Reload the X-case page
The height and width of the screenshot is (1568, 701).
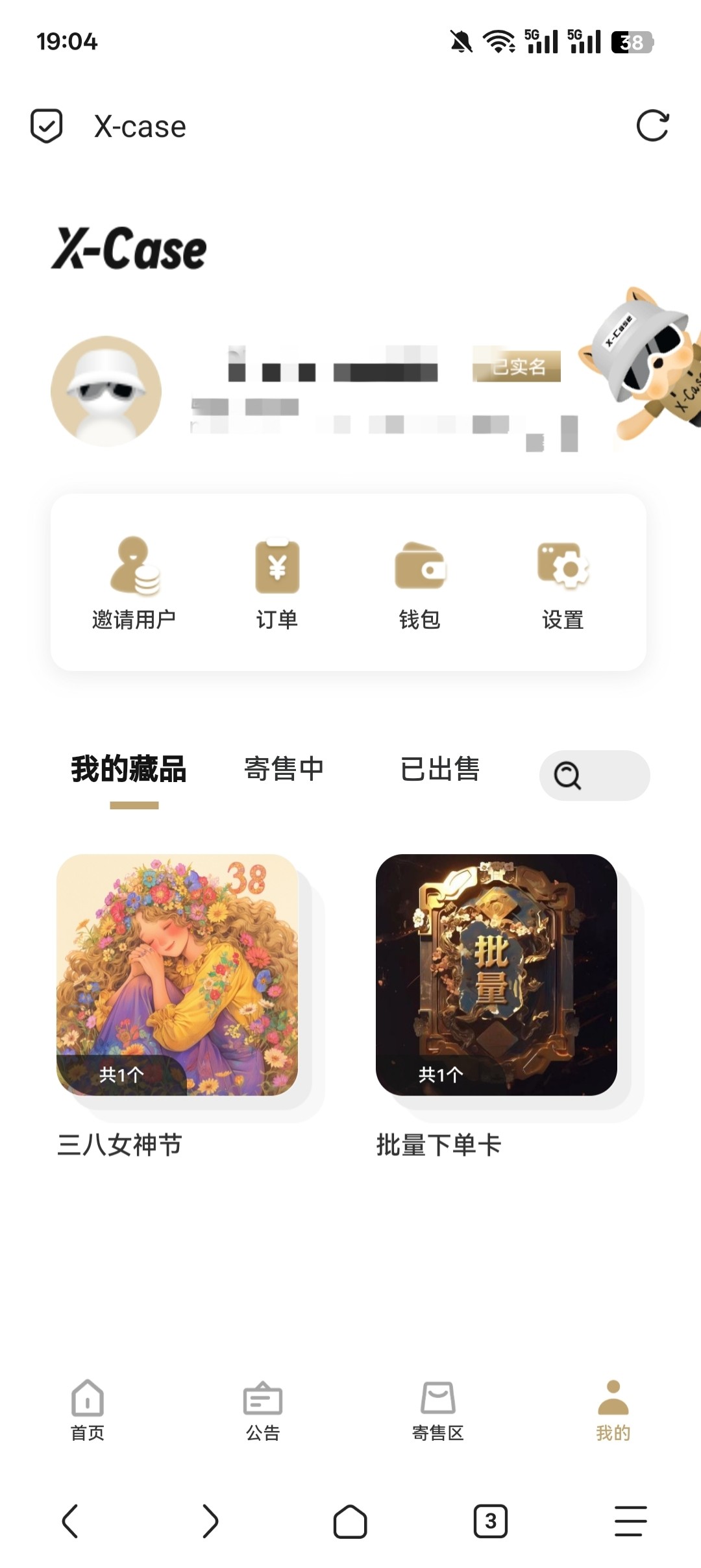point(652,126)
